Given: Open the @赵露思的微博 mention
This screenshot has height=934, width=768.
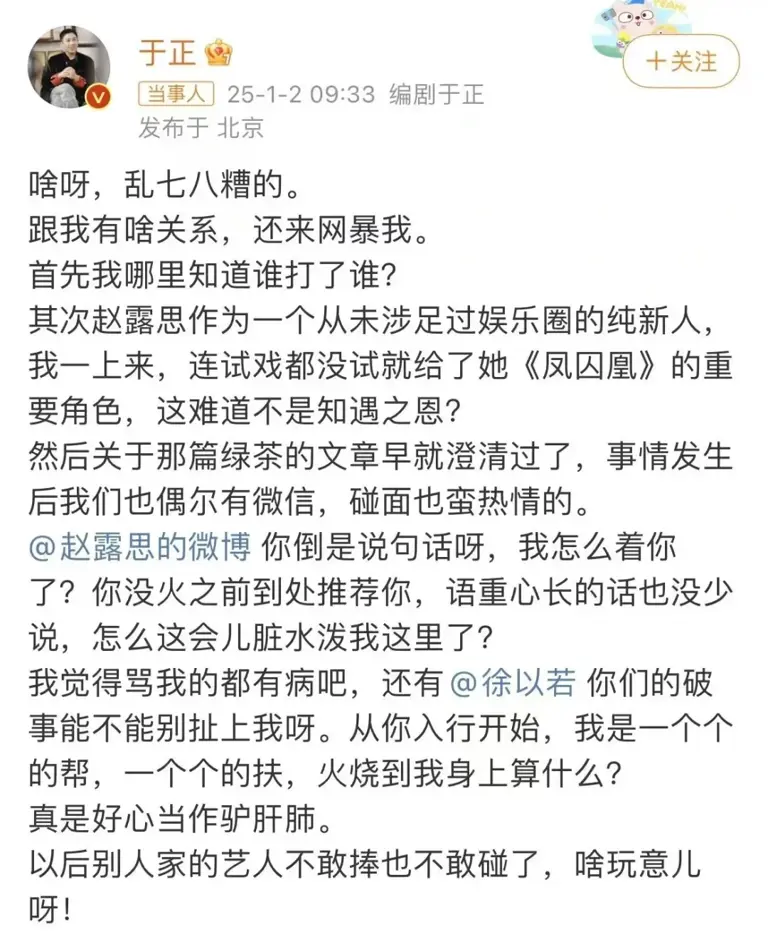Looking at the screenshot, I should 145,545.
